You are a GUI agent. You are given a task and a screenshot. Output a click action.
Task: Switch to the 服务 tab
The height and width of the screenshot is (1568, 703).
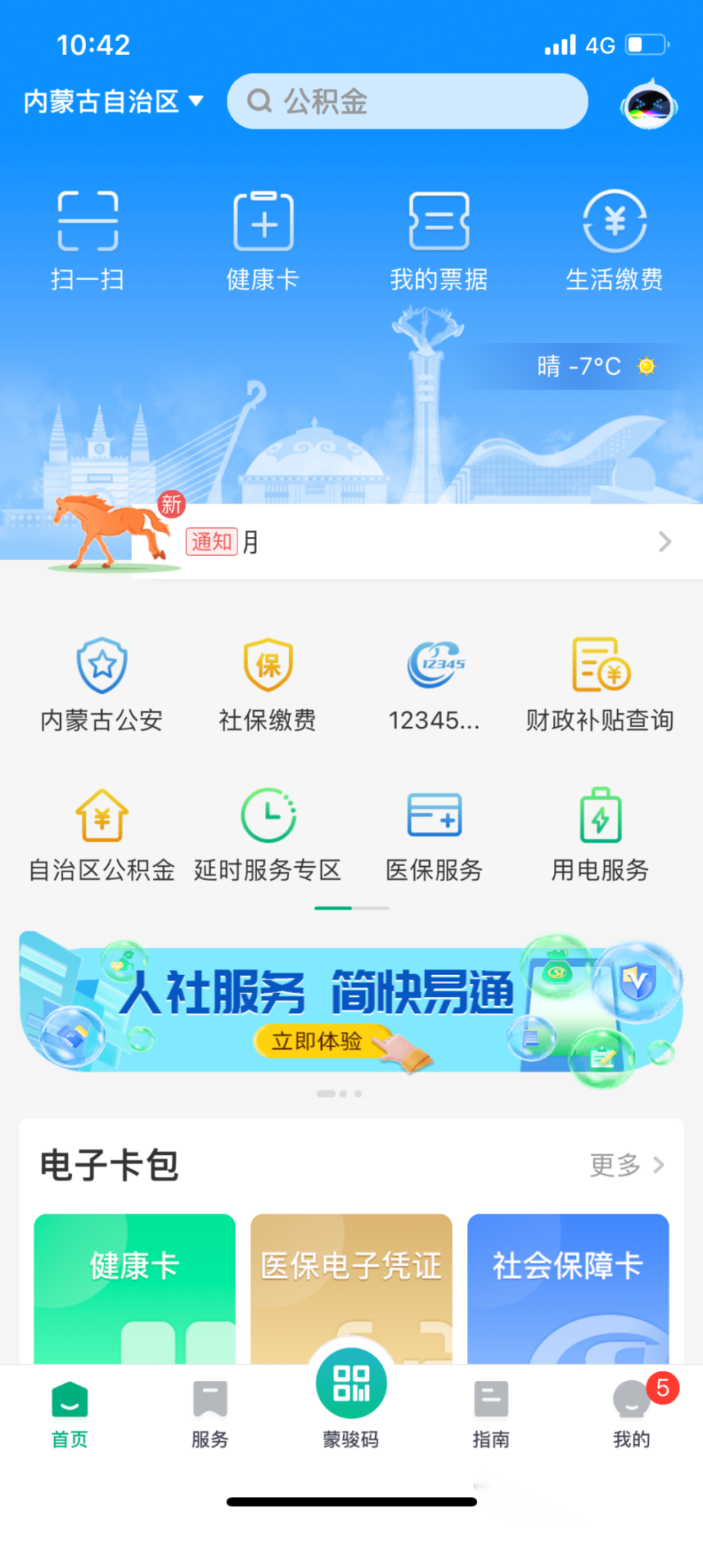[x=210, y=1414]
